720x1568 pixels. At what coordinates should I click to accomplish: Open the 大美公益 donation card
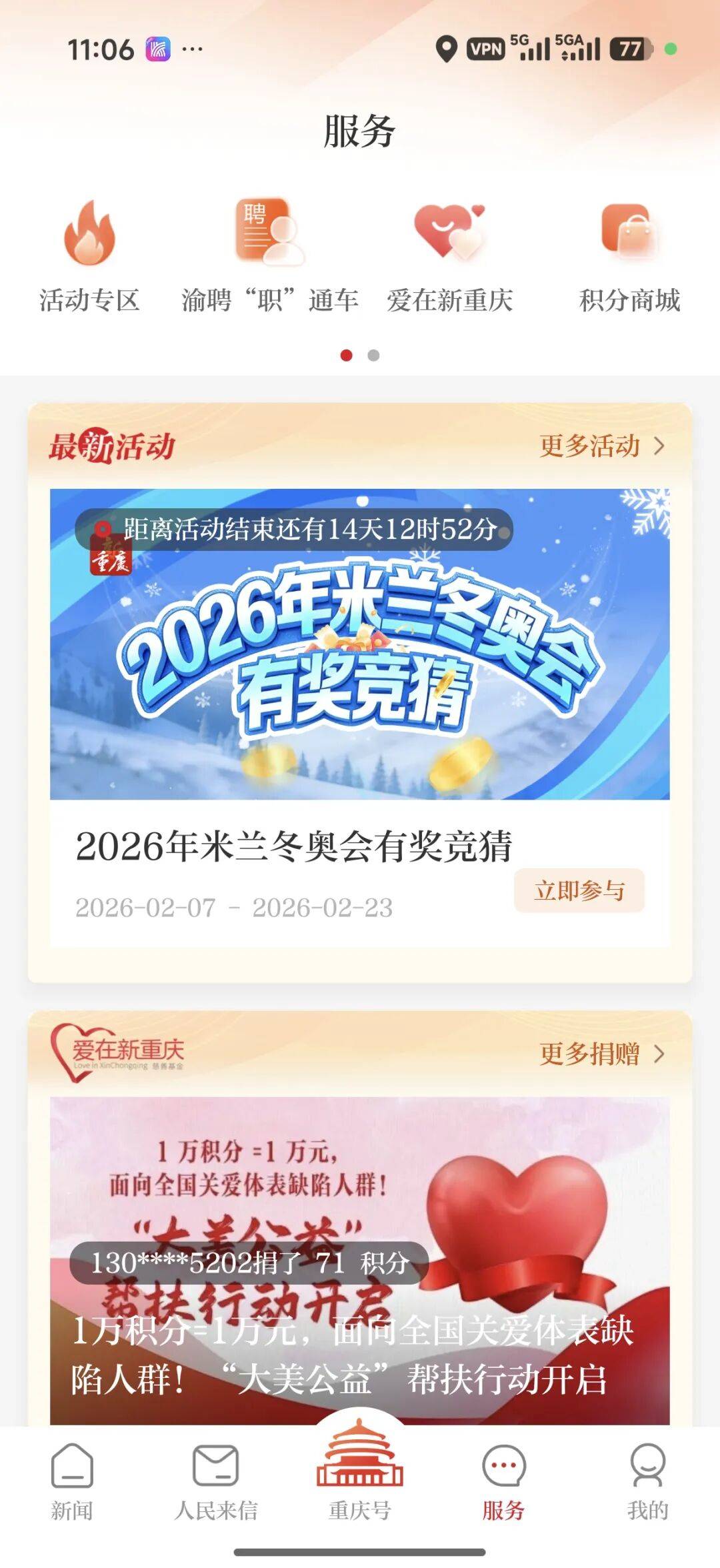tap(360, 1261)
